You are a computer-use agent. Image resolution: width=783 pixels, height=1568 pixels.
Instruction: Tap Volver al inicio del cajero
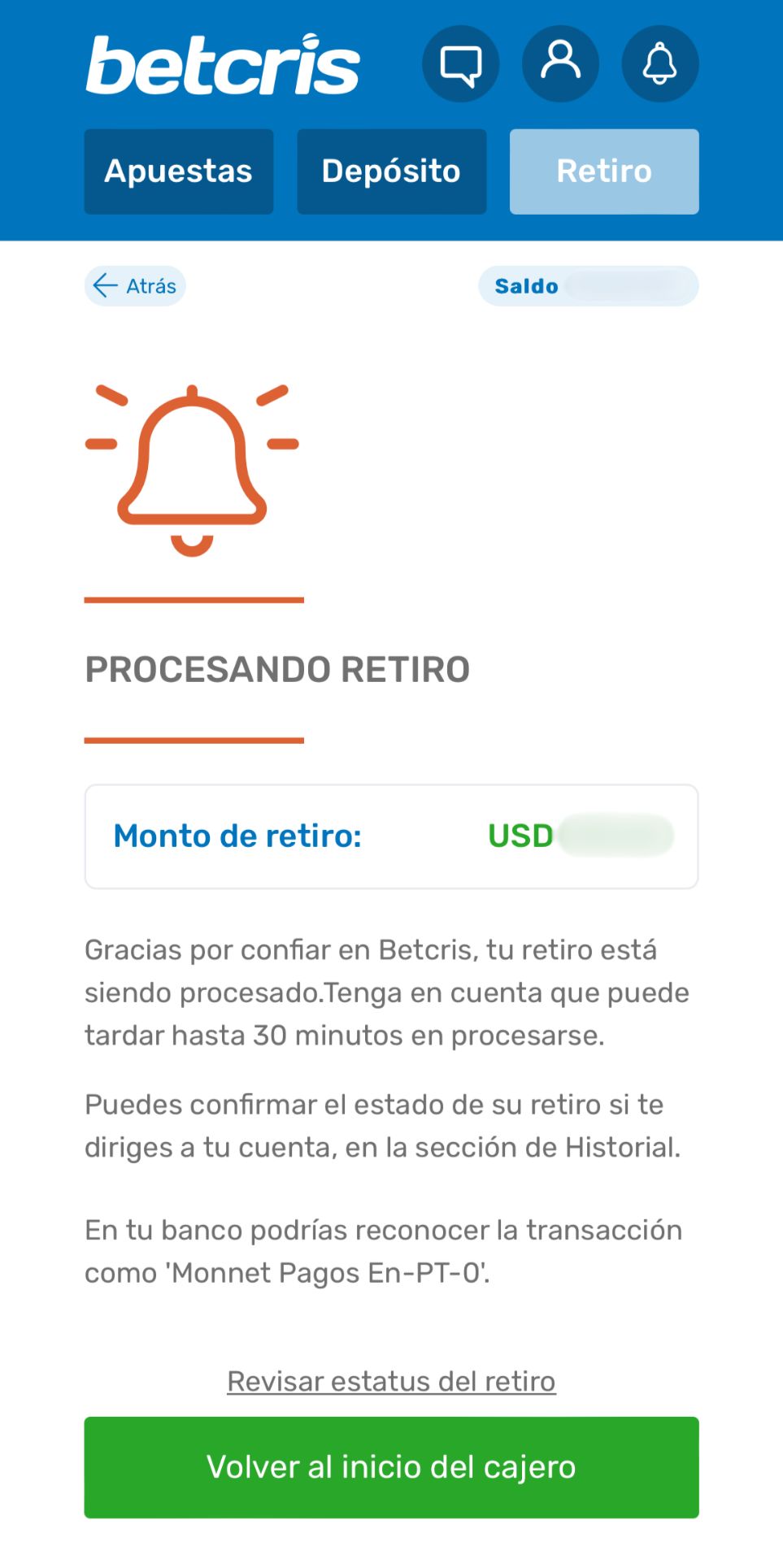(391, 1467)
